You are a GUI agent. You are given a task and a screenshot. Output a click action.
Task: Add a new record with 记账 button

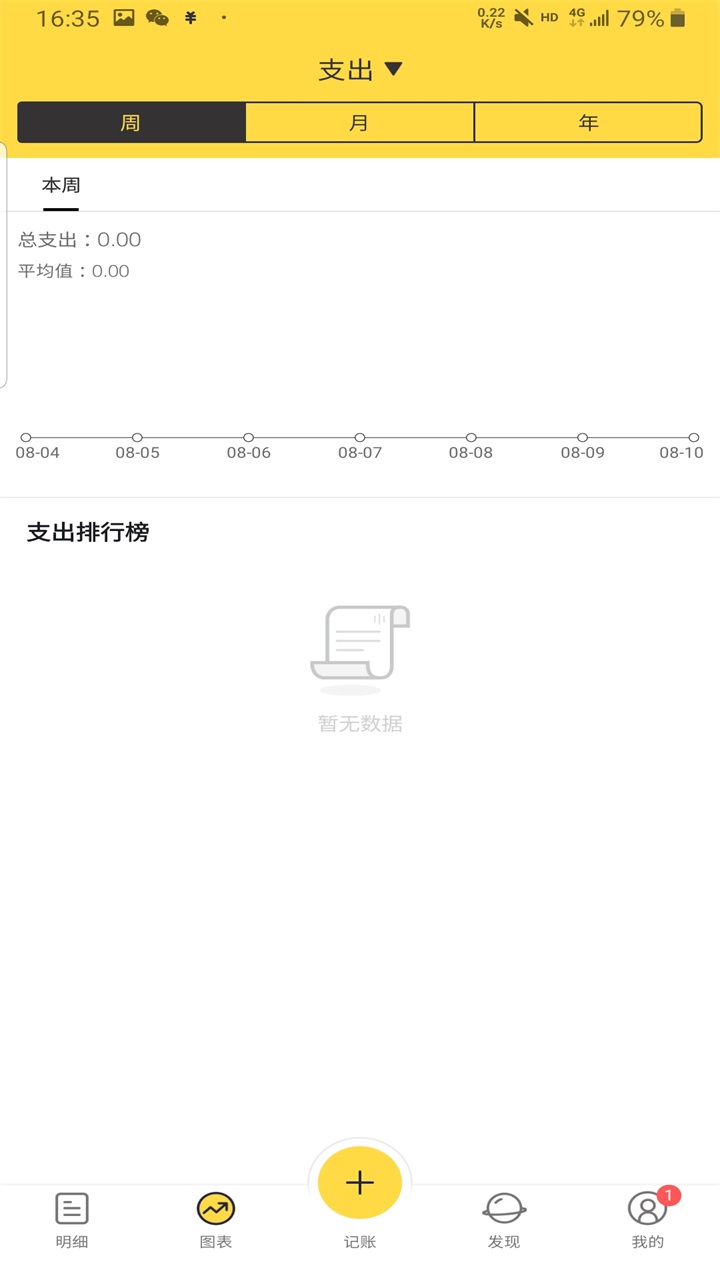click(x=360, y=1185)
